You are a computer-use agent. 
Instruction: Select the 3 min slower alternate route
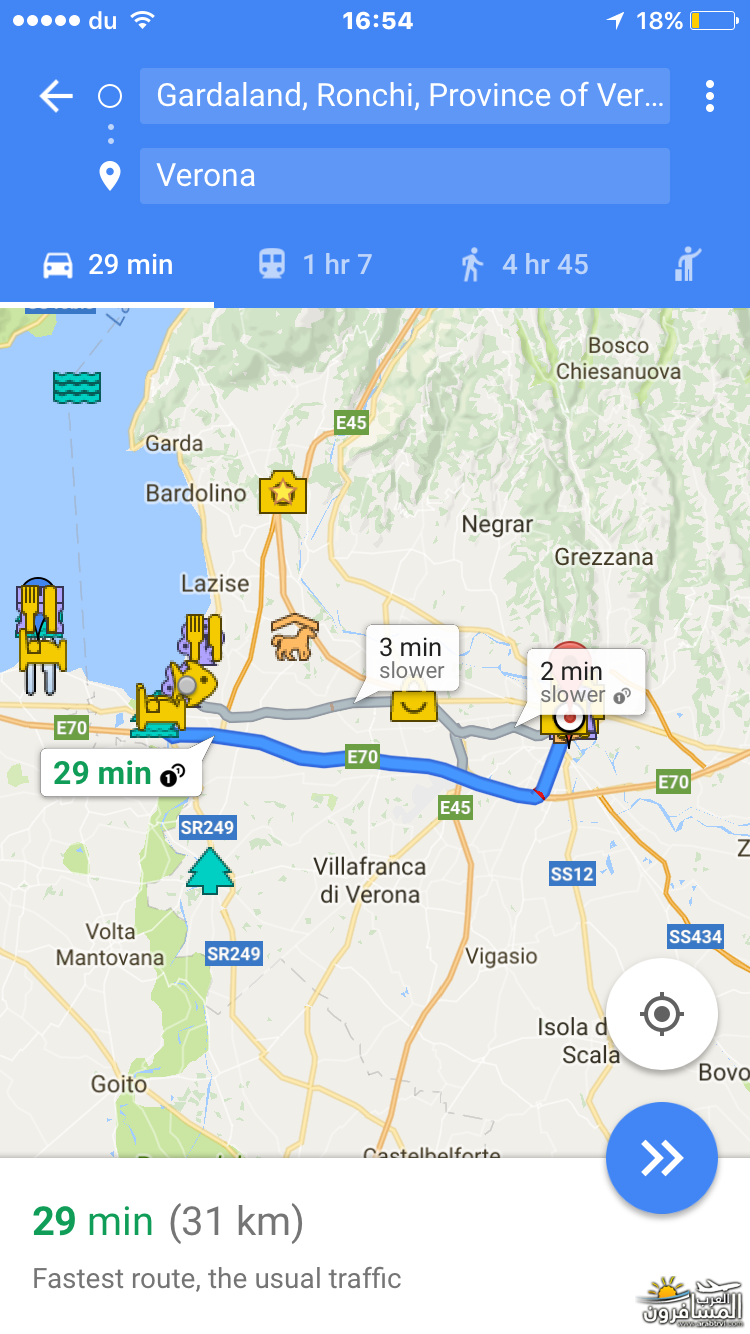412,657
